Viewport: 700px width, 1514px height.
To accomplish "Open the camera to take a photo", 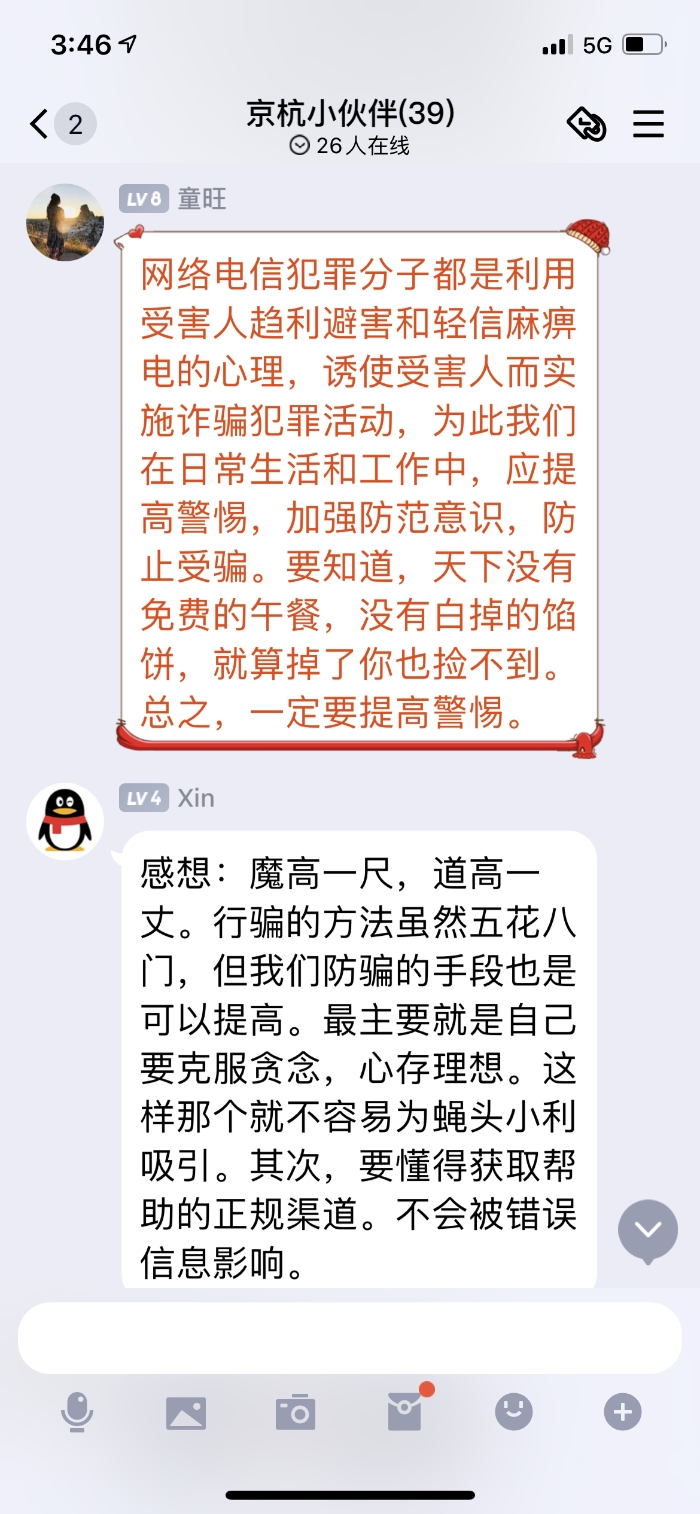I will pos(295,1412).
